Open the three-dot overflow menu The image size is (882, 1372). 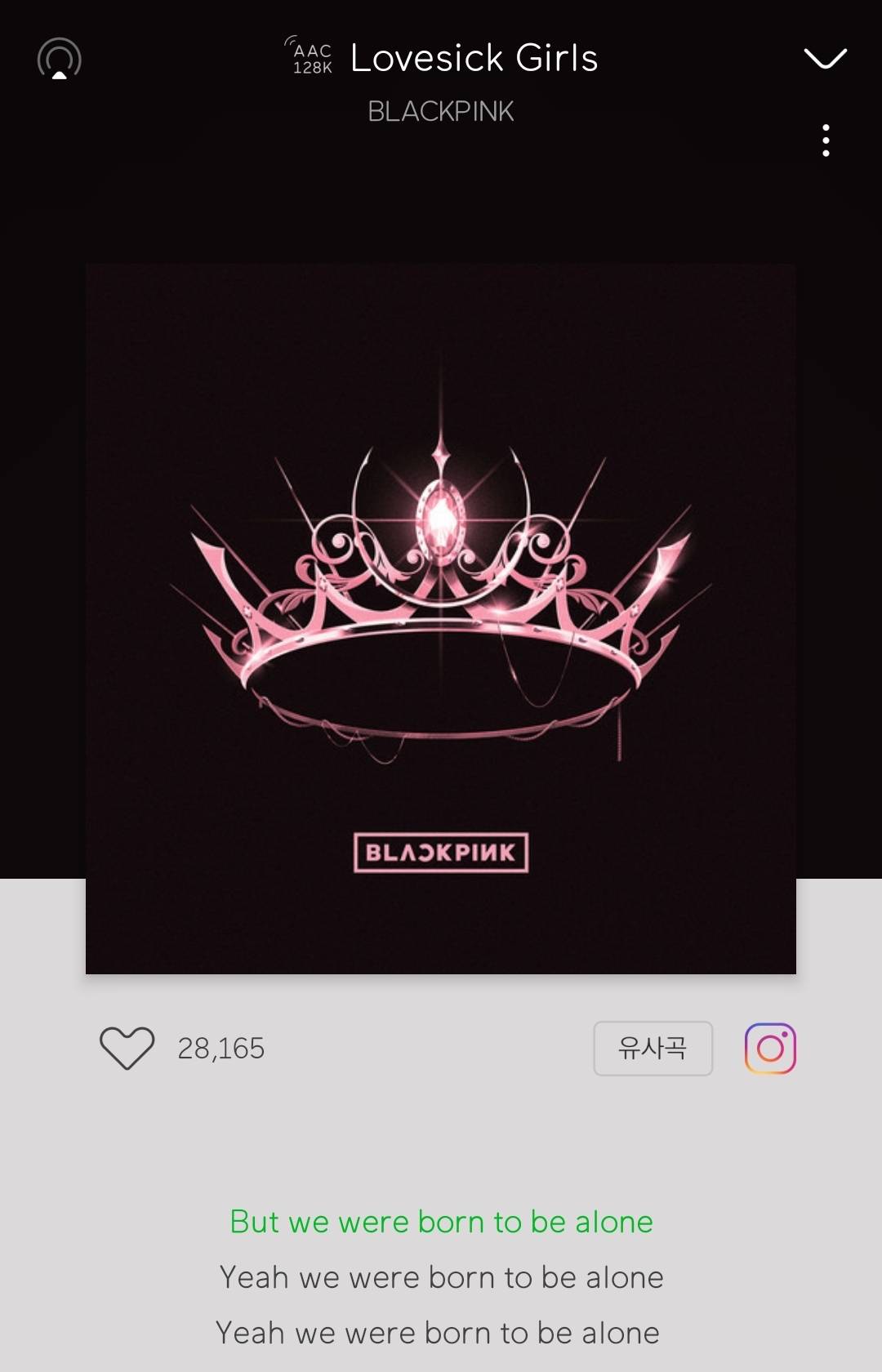[826, 140]
